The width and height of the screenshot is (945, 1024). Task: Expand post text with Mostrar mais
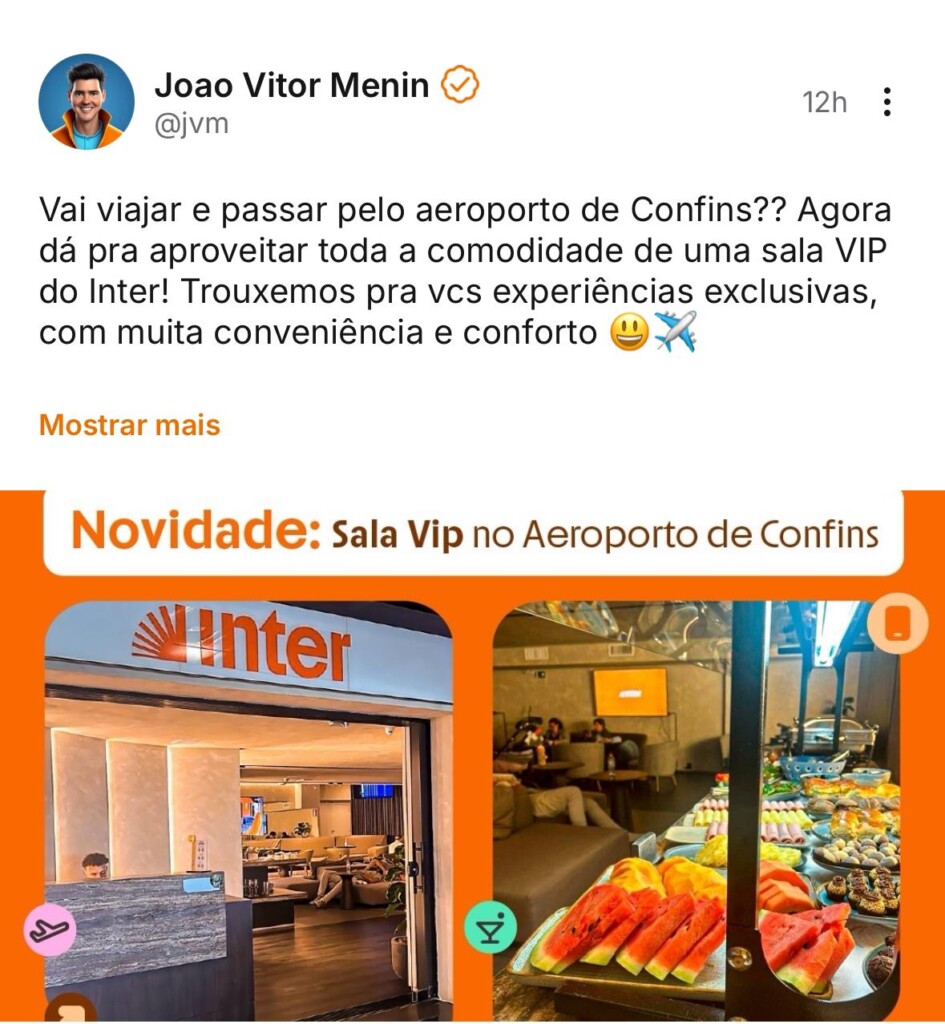129,425
